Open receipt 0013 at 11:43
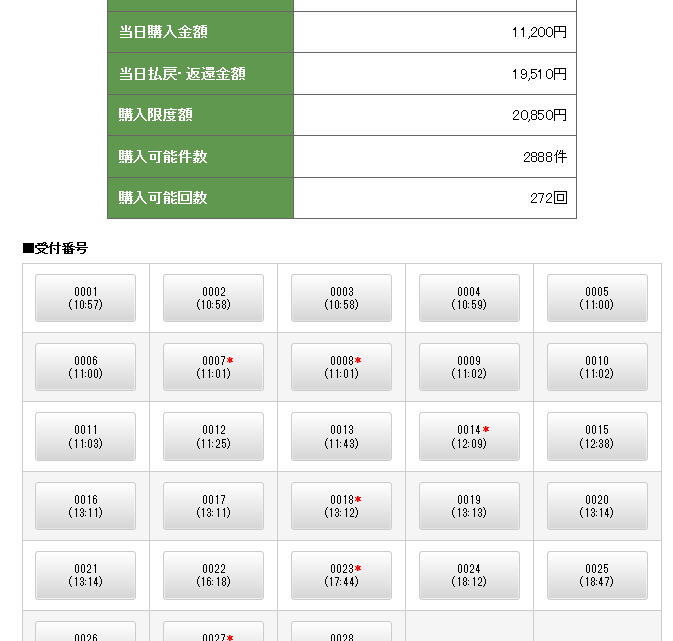673x641 pixels. tap(342, 436)
